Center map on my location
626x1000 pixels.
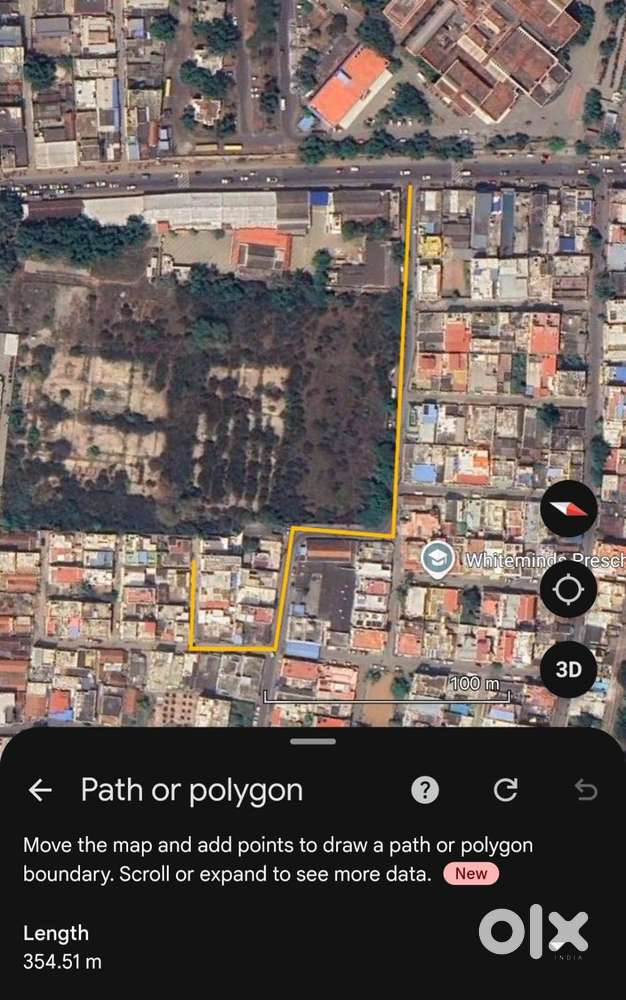click(x=568, y=589)
